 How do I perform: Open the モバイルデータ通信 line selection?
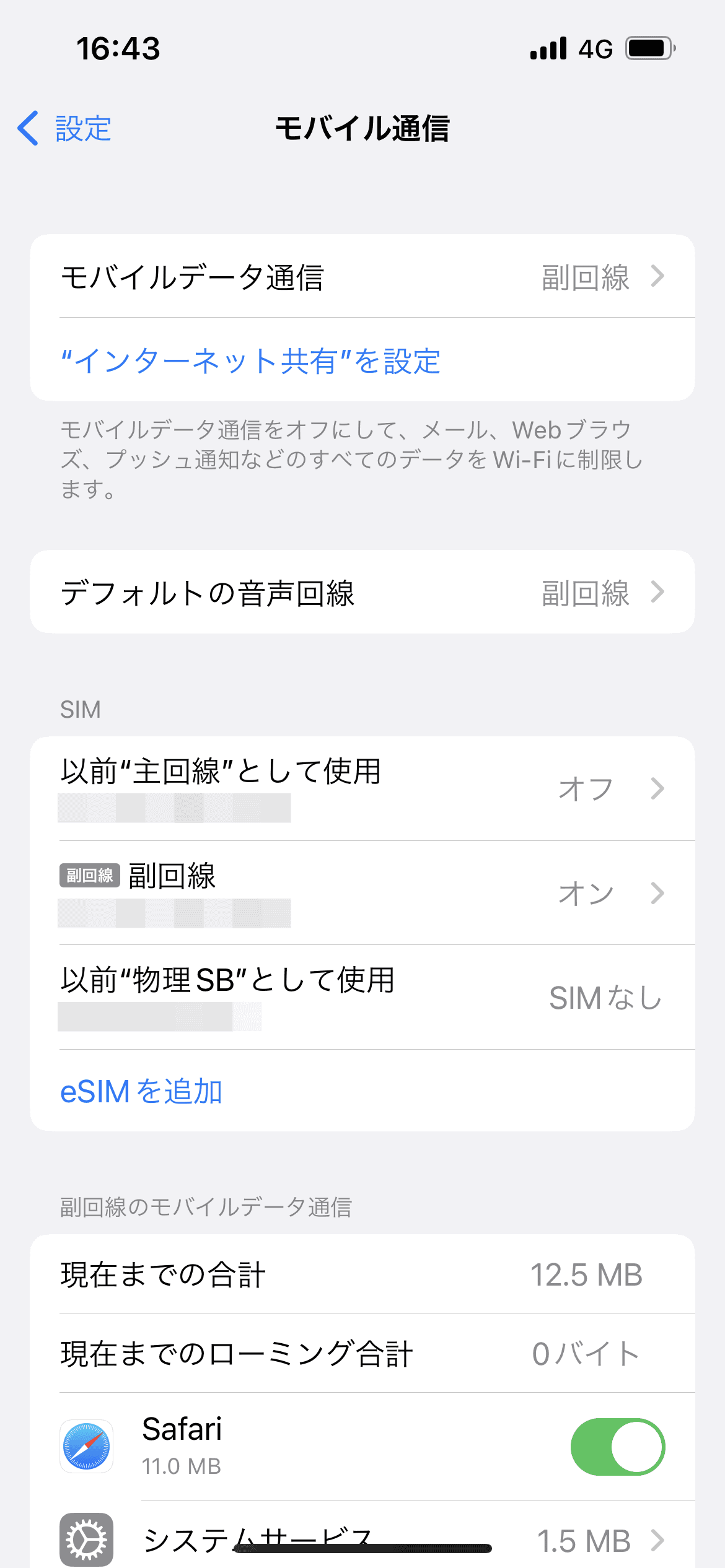(362, 277)
